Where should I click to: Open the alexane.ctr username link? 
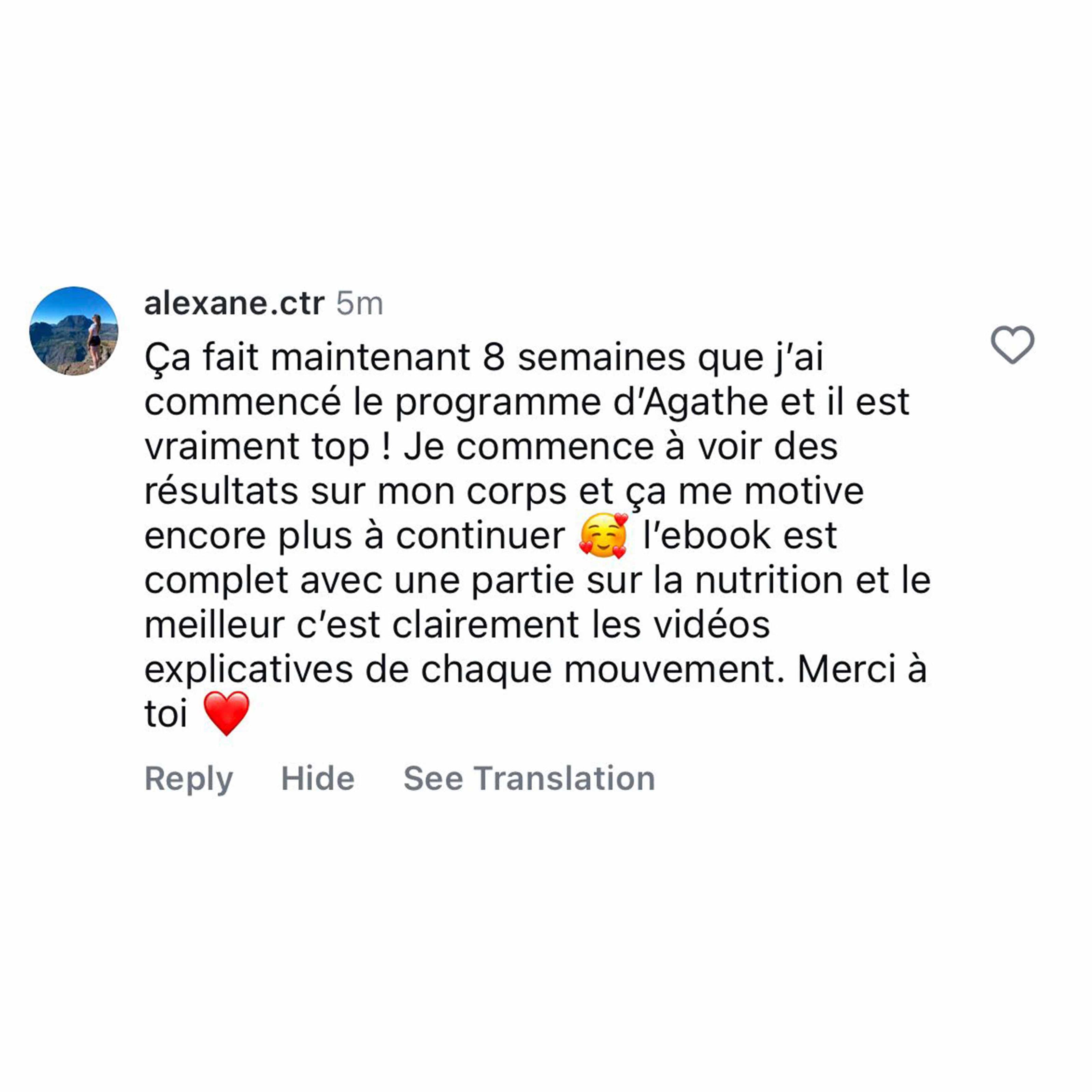(234, 303)
